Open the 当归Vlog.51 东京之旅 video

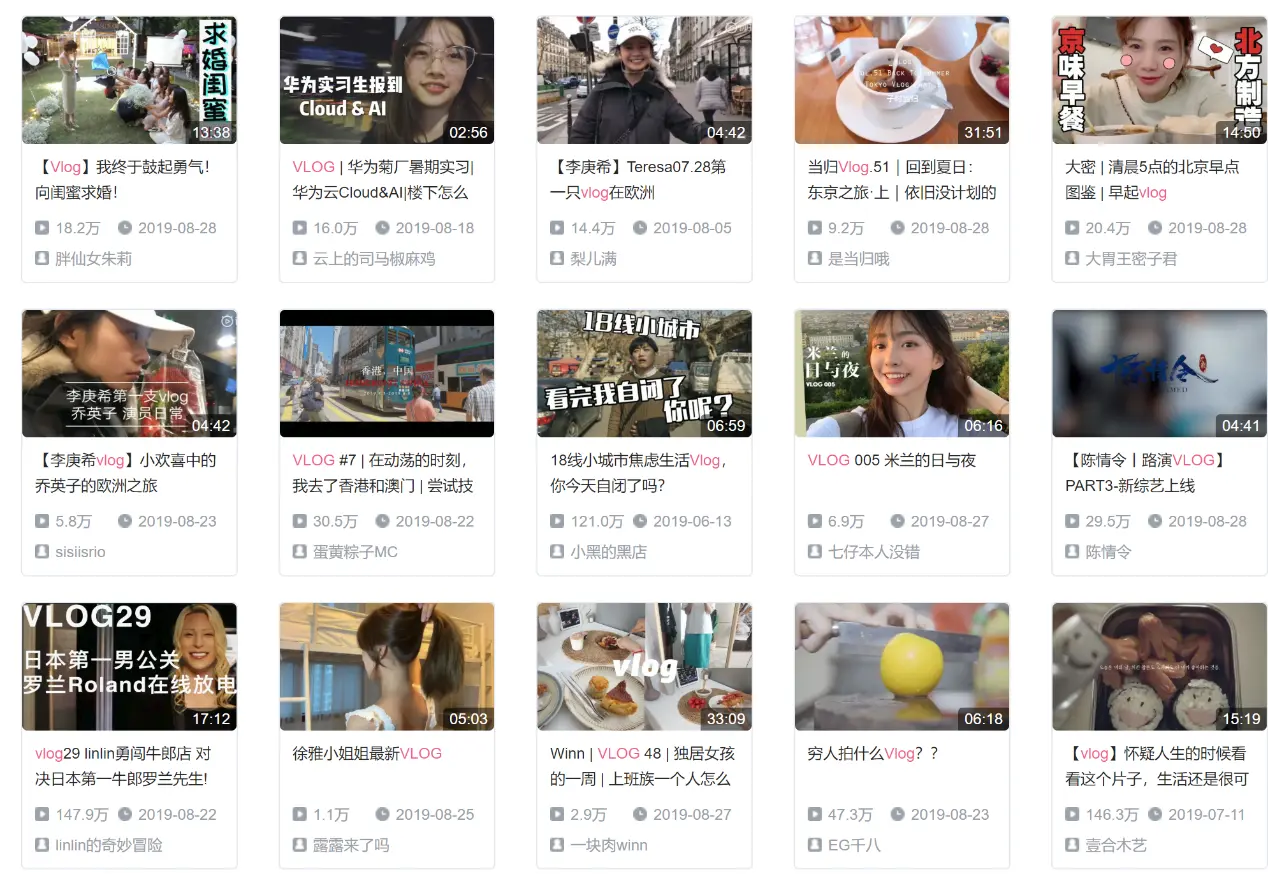[x=901, y=81]
